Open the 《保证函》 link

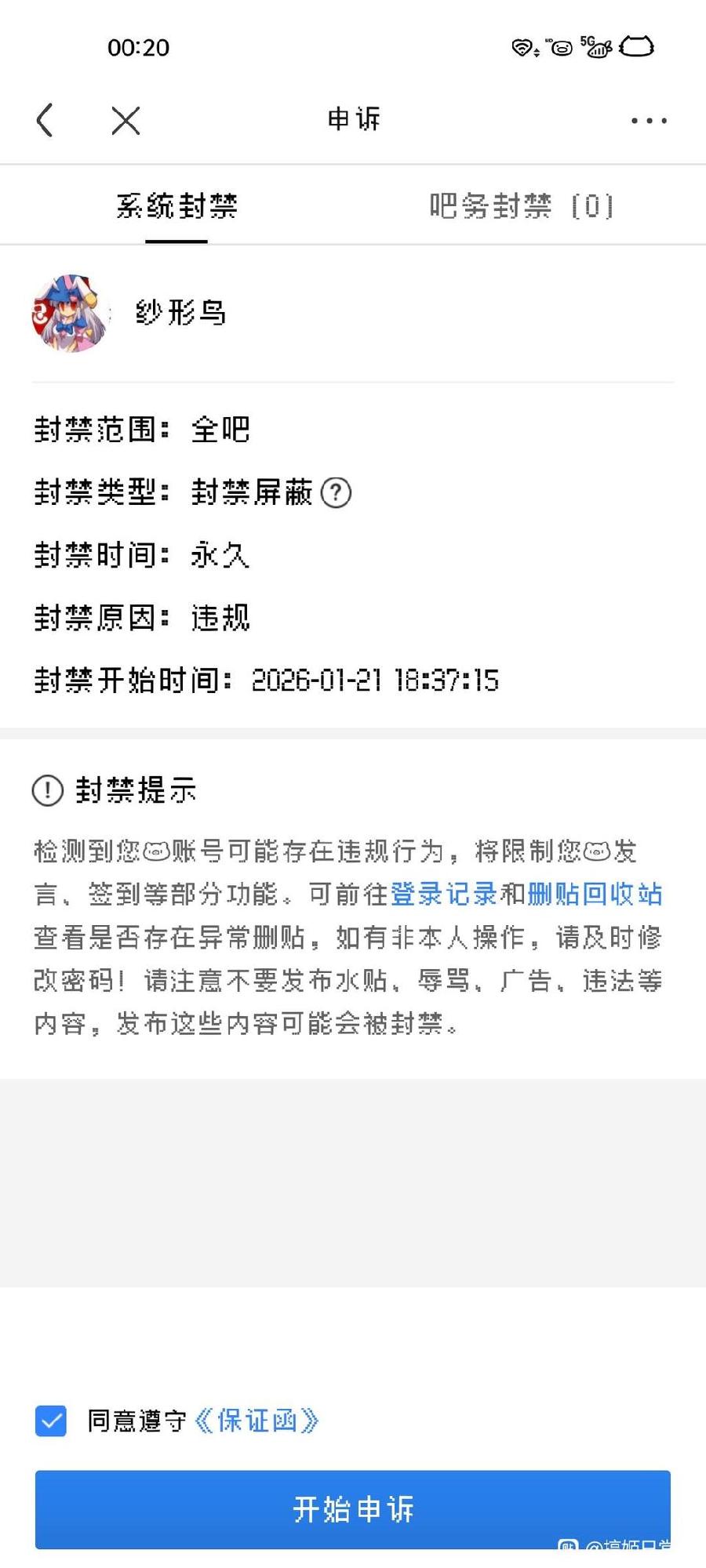pyautogui.click(x=257, y=1421)
